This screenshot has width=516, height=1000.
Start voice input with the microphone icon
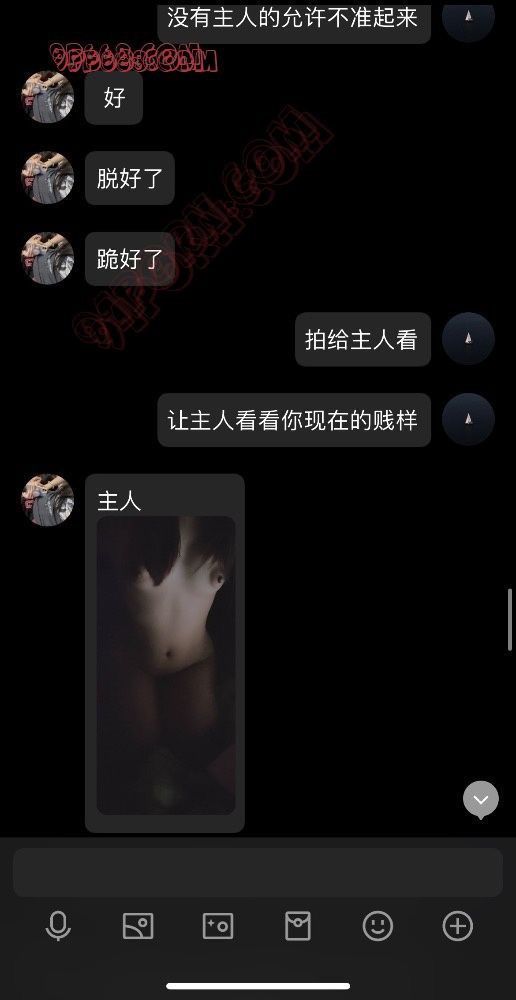pos(58,926)
